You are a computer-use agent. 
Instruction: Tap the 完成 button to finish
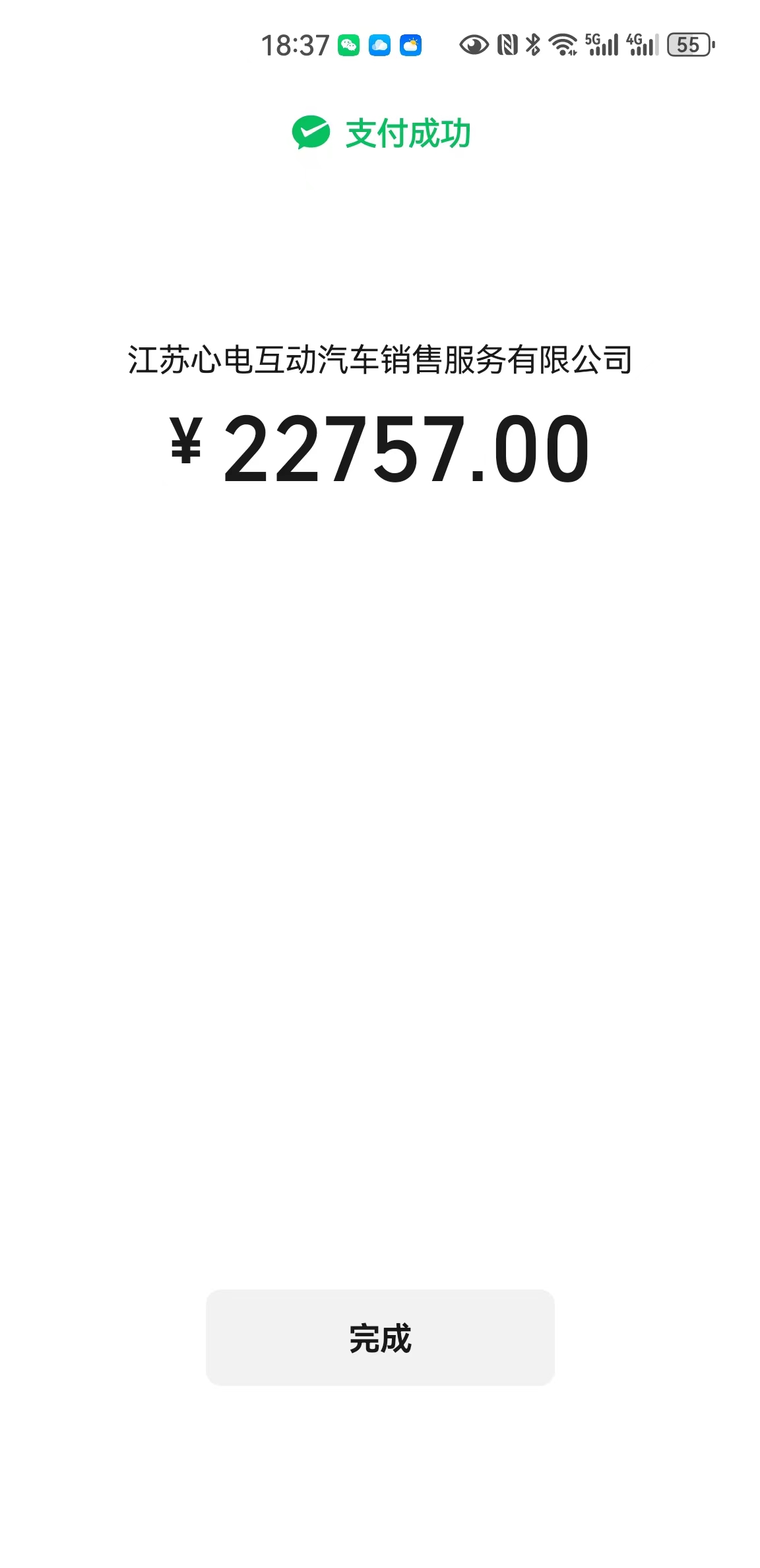point(380,1338)
